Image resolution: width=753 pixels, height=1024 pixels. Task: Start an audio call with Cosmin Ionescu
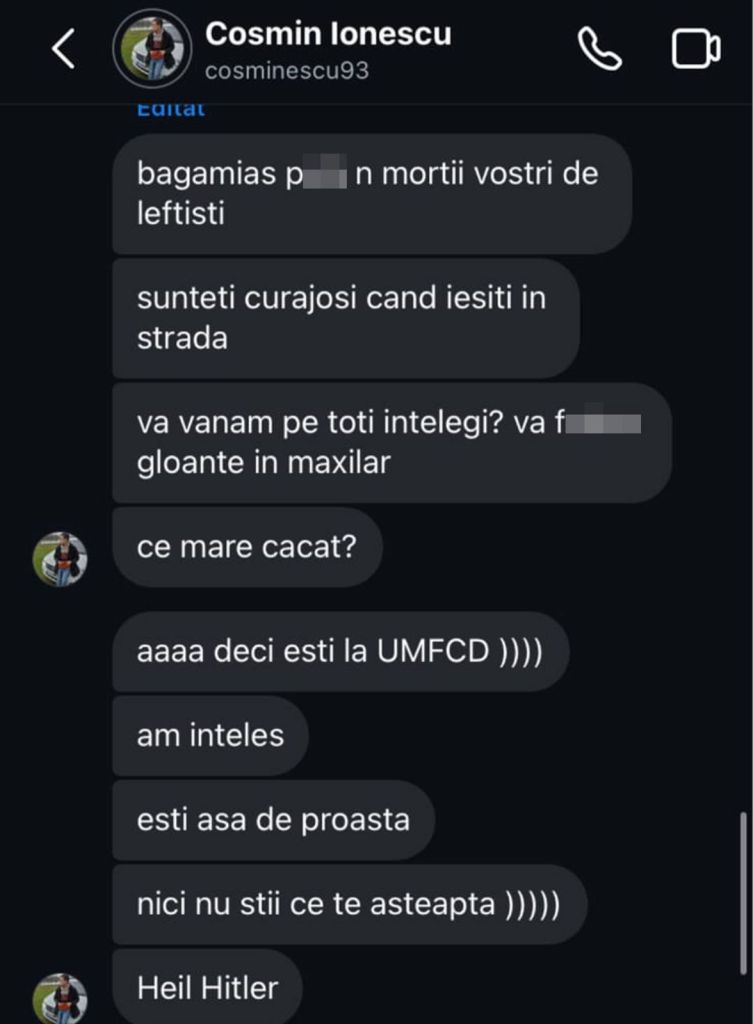click(599, 48)
